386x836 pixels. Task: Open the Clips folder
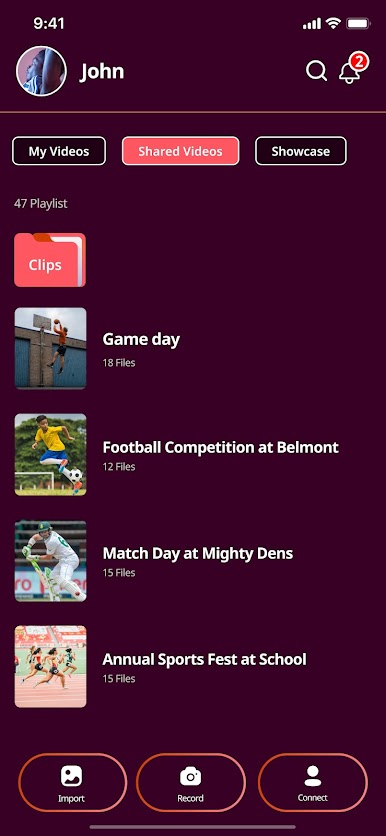coord(50,260)
